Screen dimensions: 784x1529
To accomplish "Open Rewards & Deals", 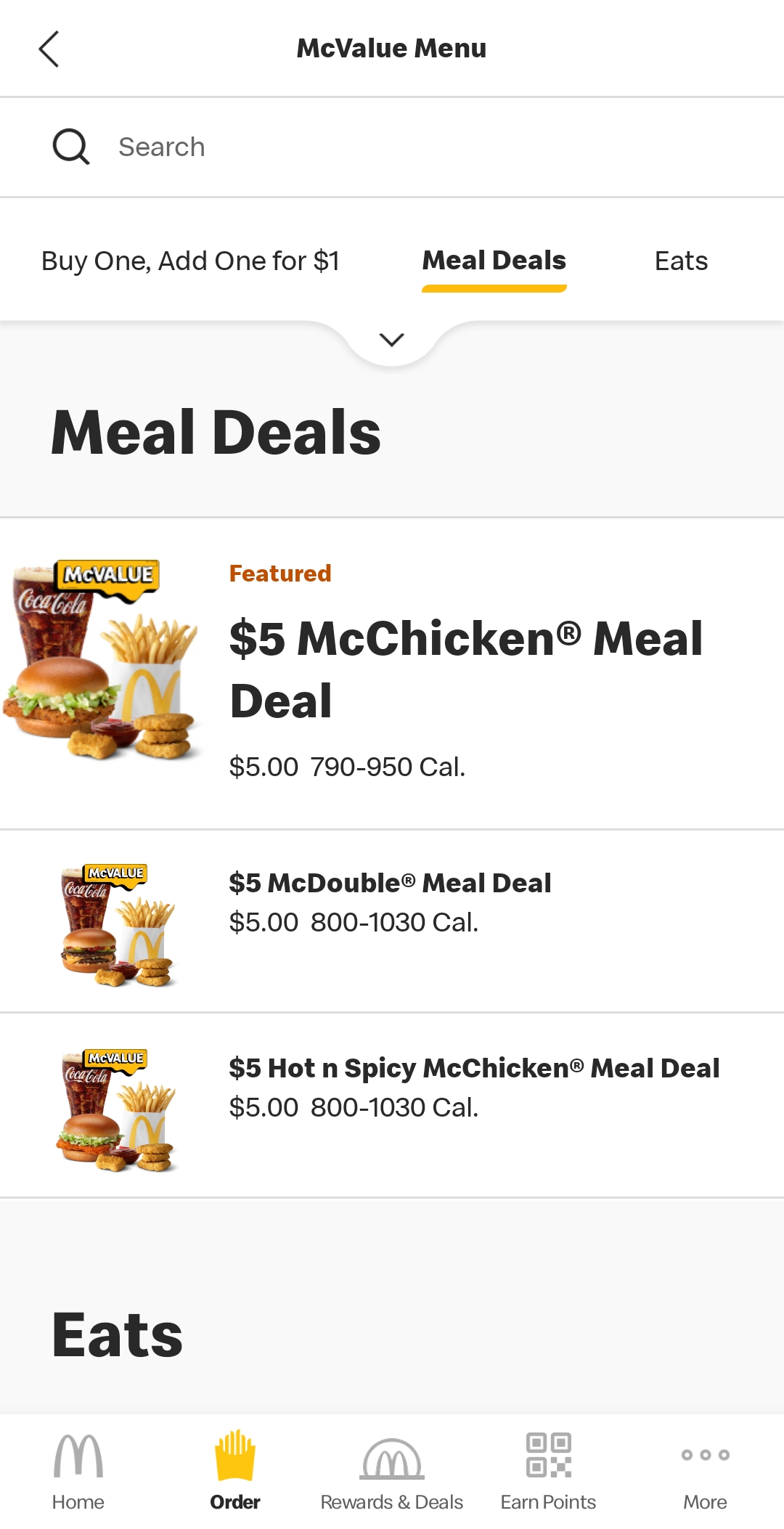I will click(392, 1472).
